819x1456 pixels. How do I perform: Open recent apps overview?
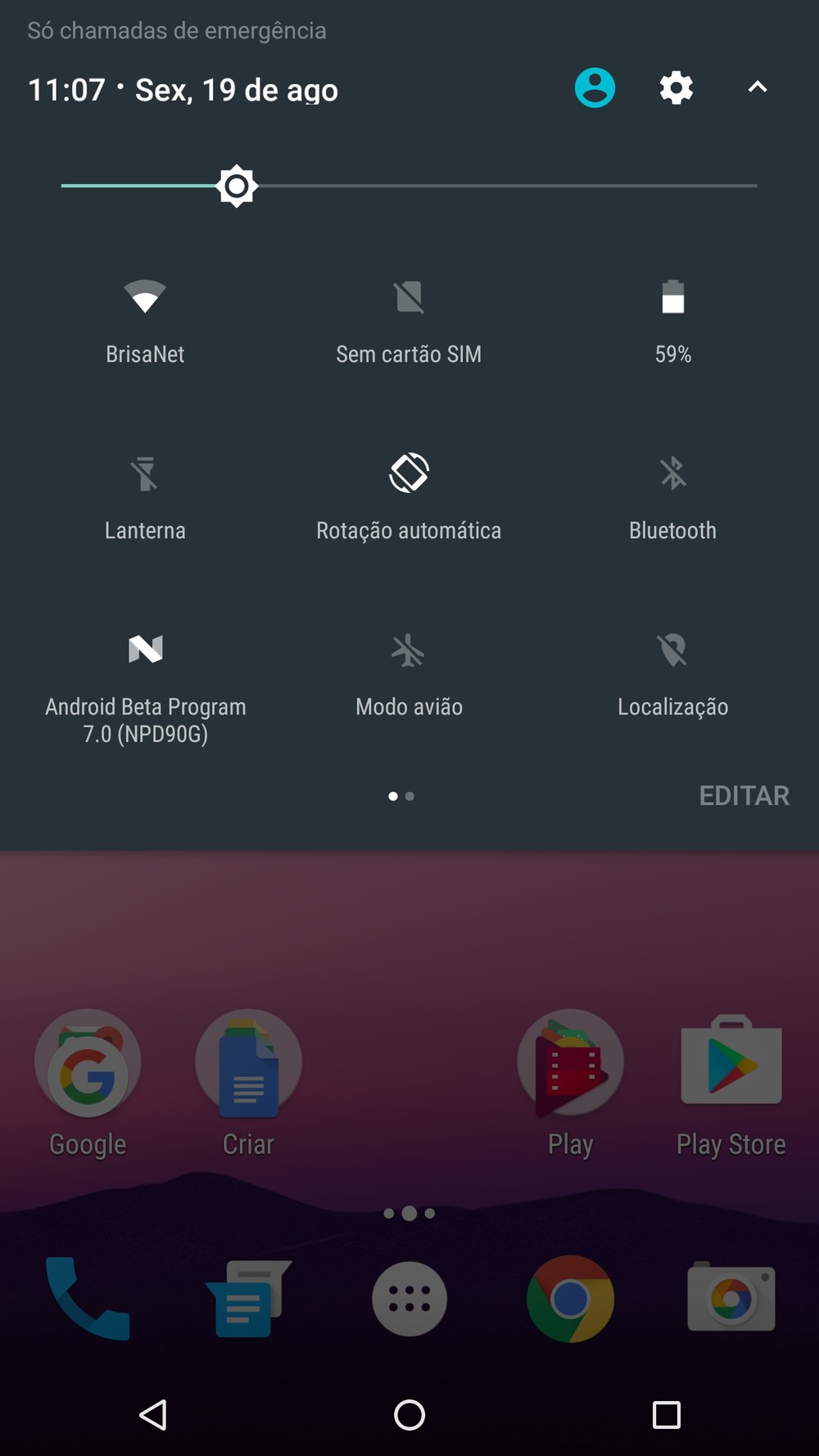[x=667, y=1414]
